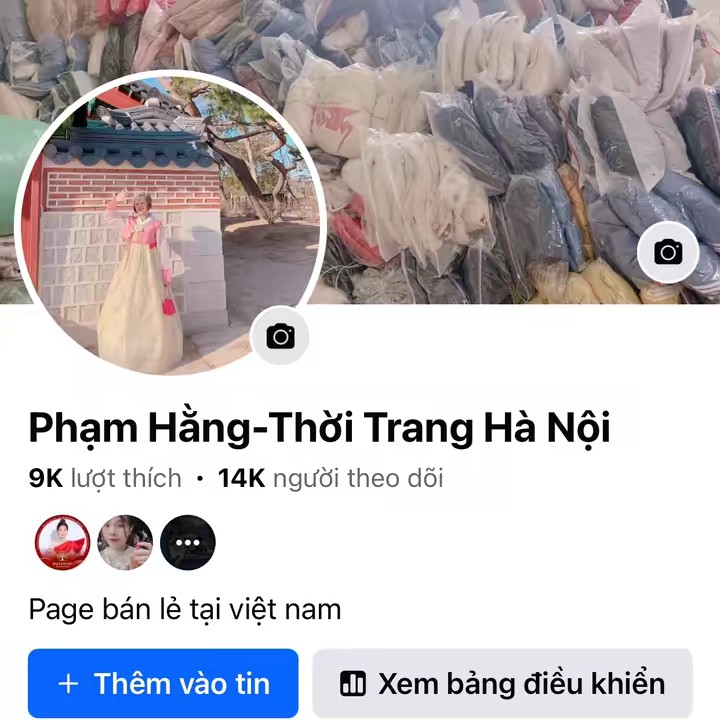Screen dimensions: 720x720
Task: View 14K người theo dõi list
Action: [330, 479]
